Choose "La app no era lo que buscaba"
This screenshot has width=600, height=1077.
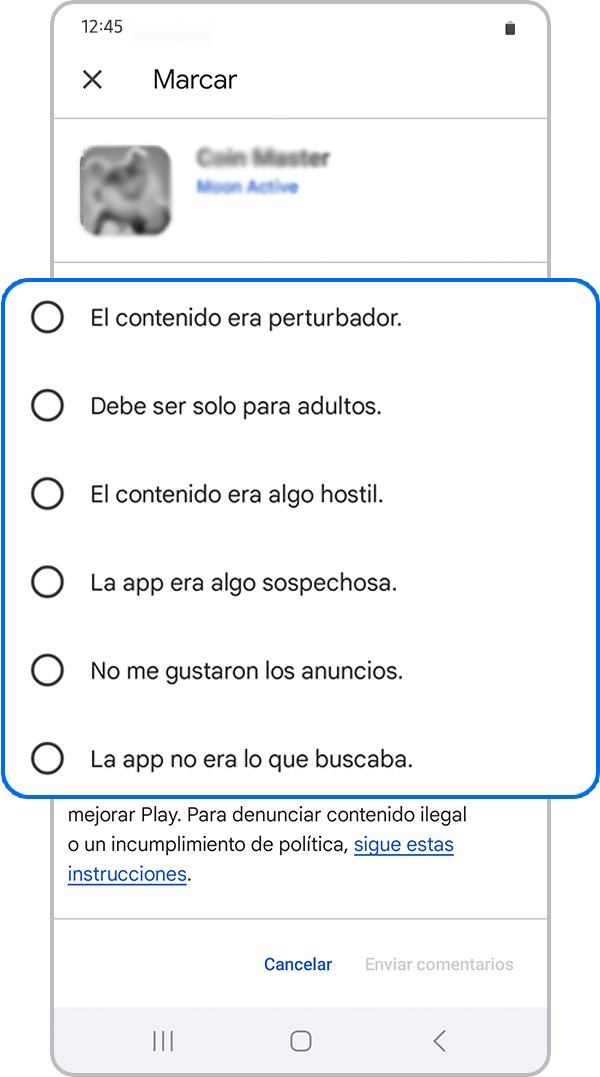[48, 758]
